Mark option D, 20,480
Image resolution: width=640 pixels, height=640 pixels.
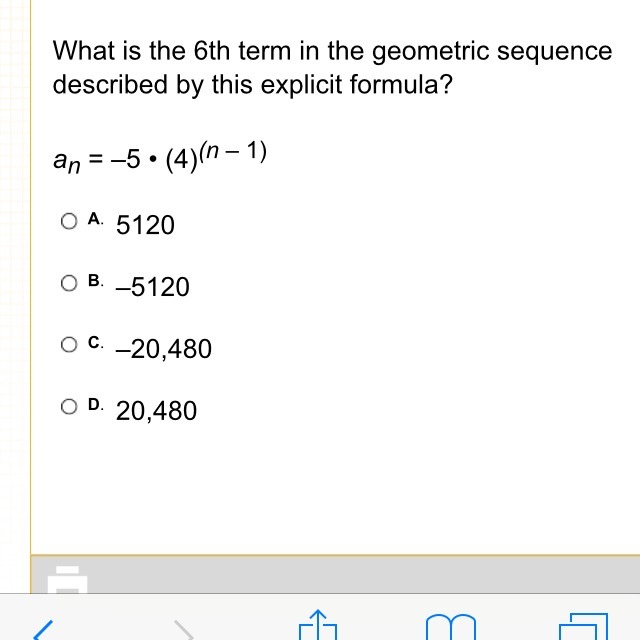(69, 407)
